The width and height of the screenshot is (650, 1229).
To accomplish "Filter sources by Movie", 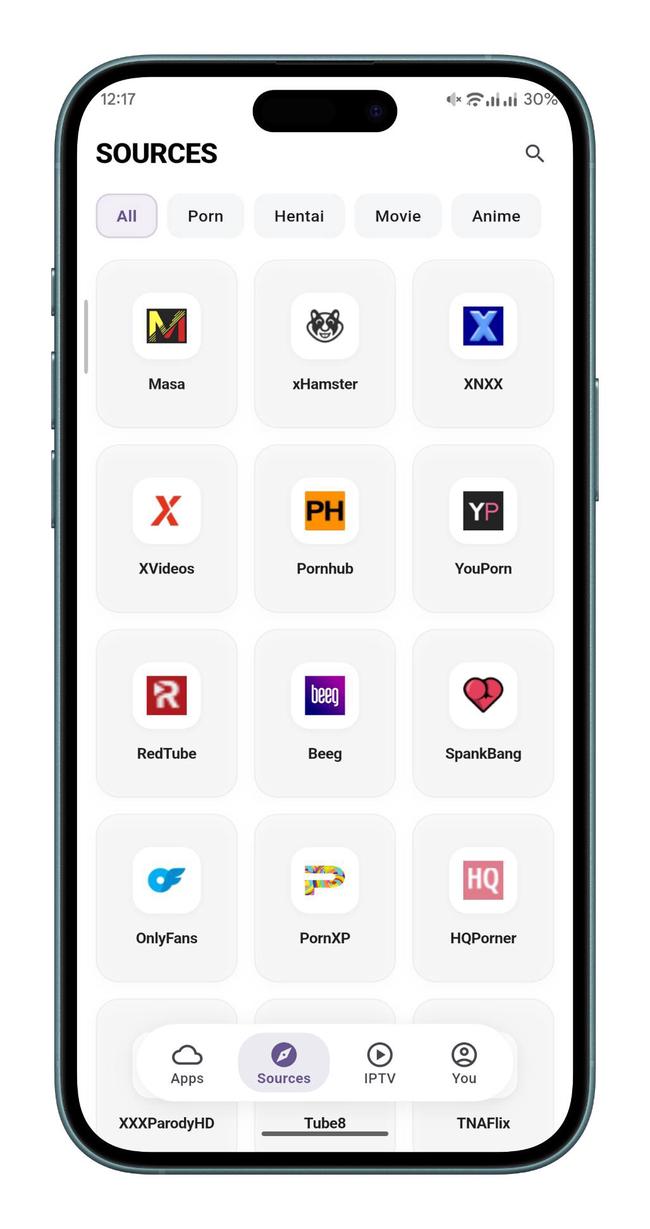I will [398, 216].
